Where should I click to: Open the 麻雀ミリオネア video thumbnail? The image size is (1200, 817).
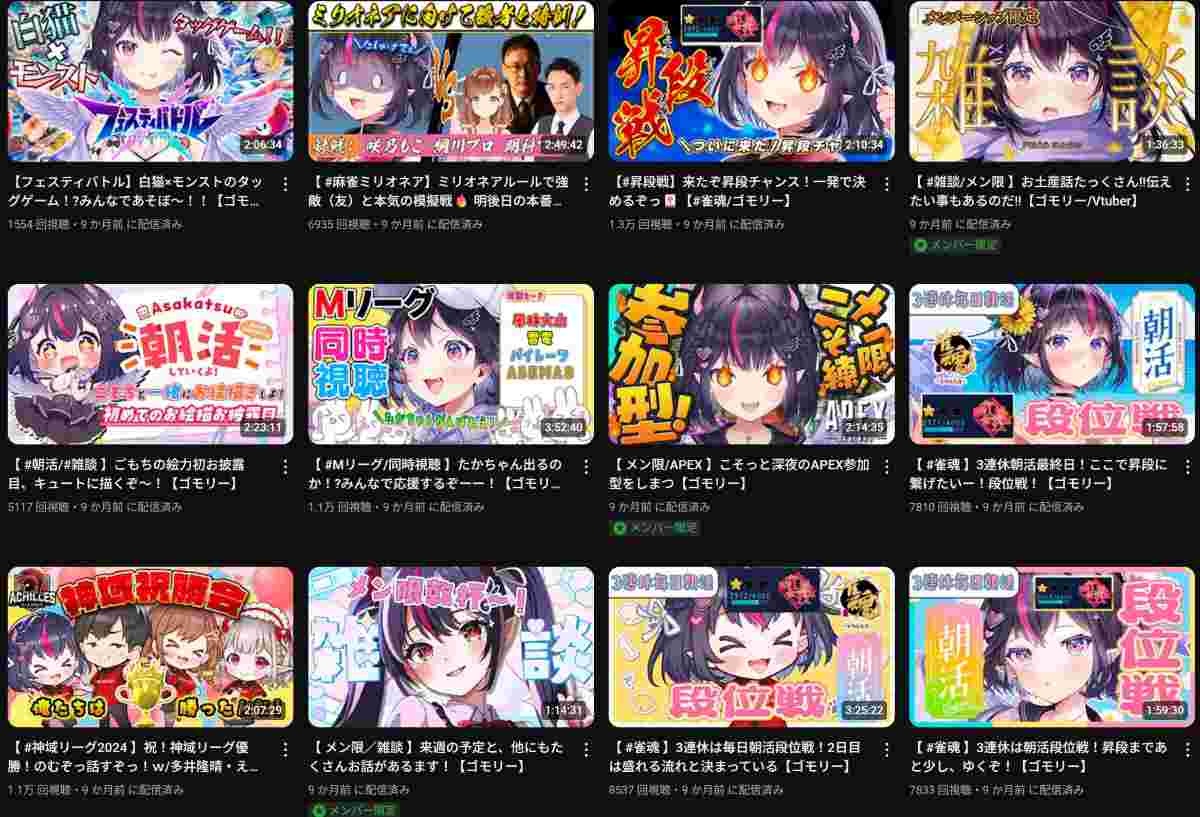[x=450, y=81]
